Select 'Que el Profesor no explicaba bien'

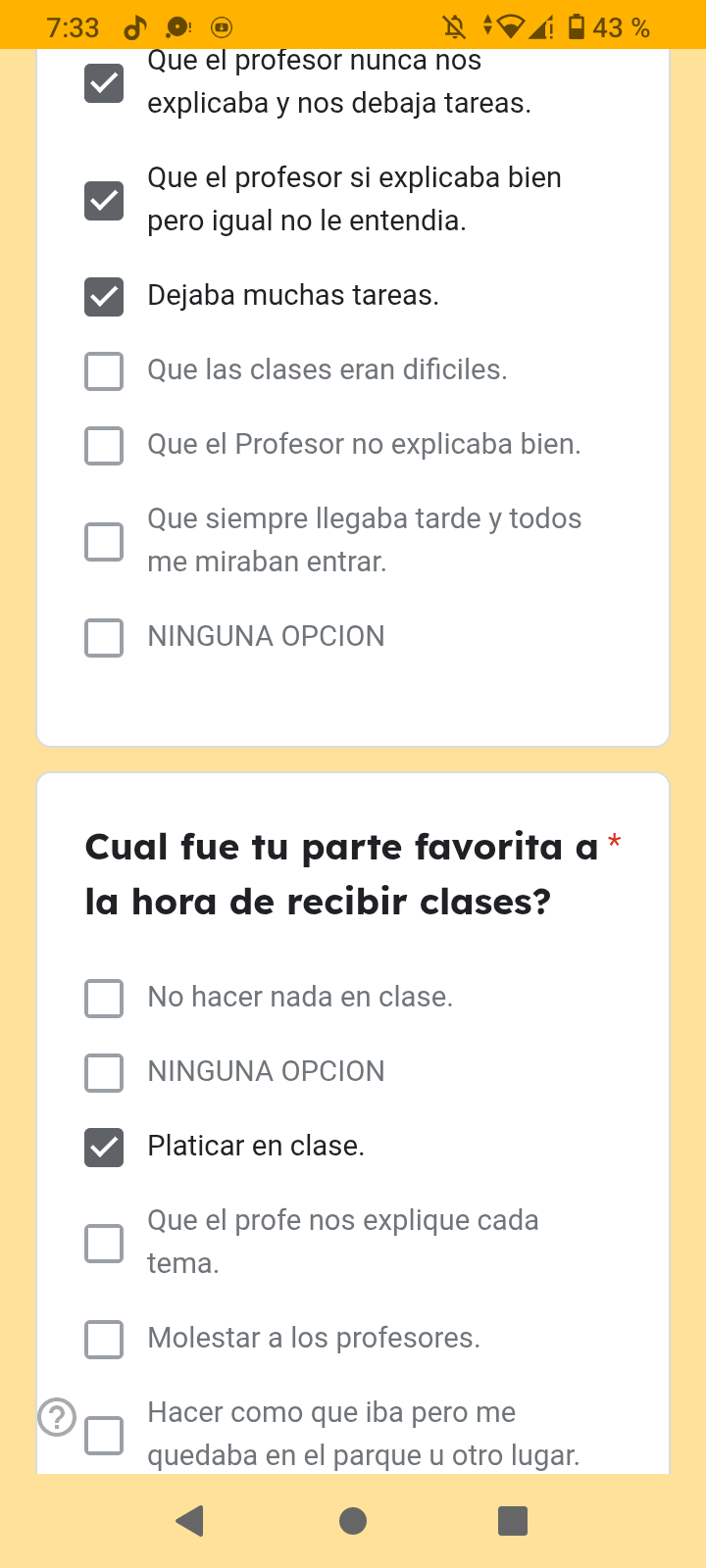click(104, 446)
